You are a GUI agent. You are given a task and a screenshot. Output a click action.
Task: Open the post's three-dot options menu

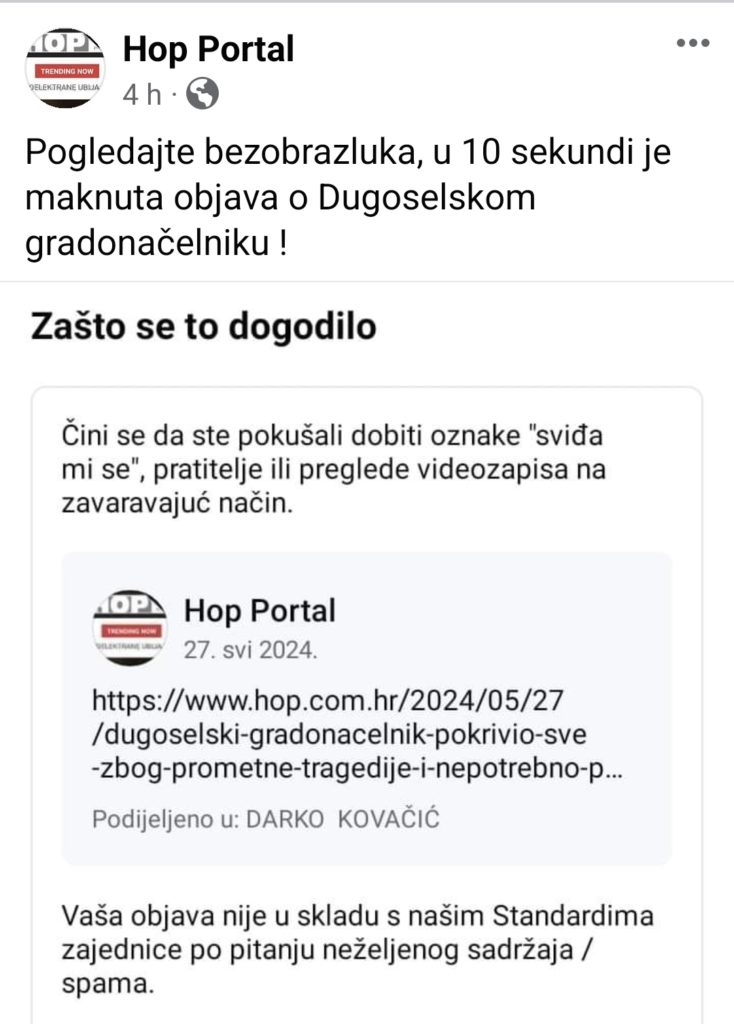692,43
